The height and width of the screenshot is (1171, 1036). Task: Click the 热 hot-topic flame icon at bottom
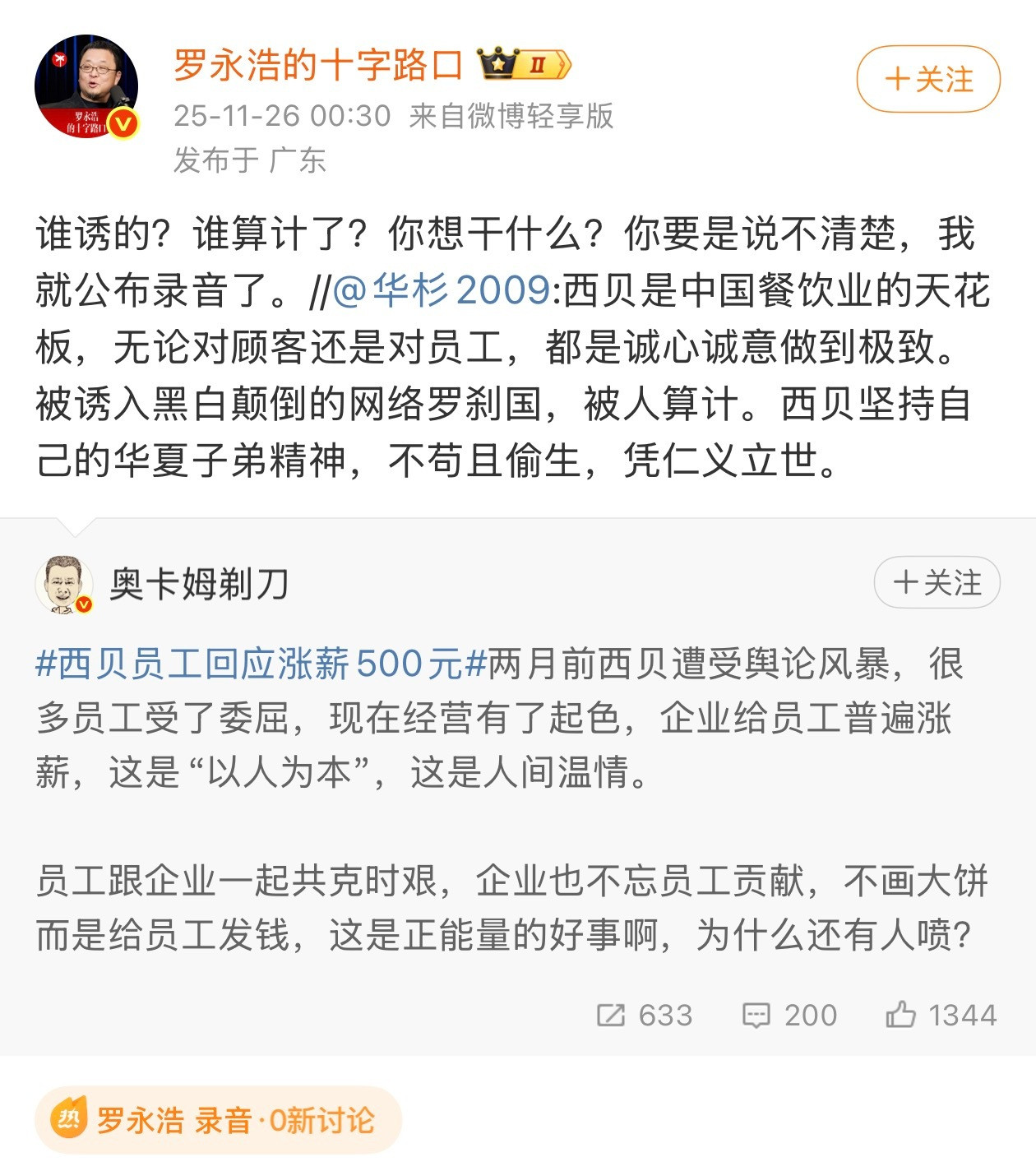click(x=69, y=1119)
